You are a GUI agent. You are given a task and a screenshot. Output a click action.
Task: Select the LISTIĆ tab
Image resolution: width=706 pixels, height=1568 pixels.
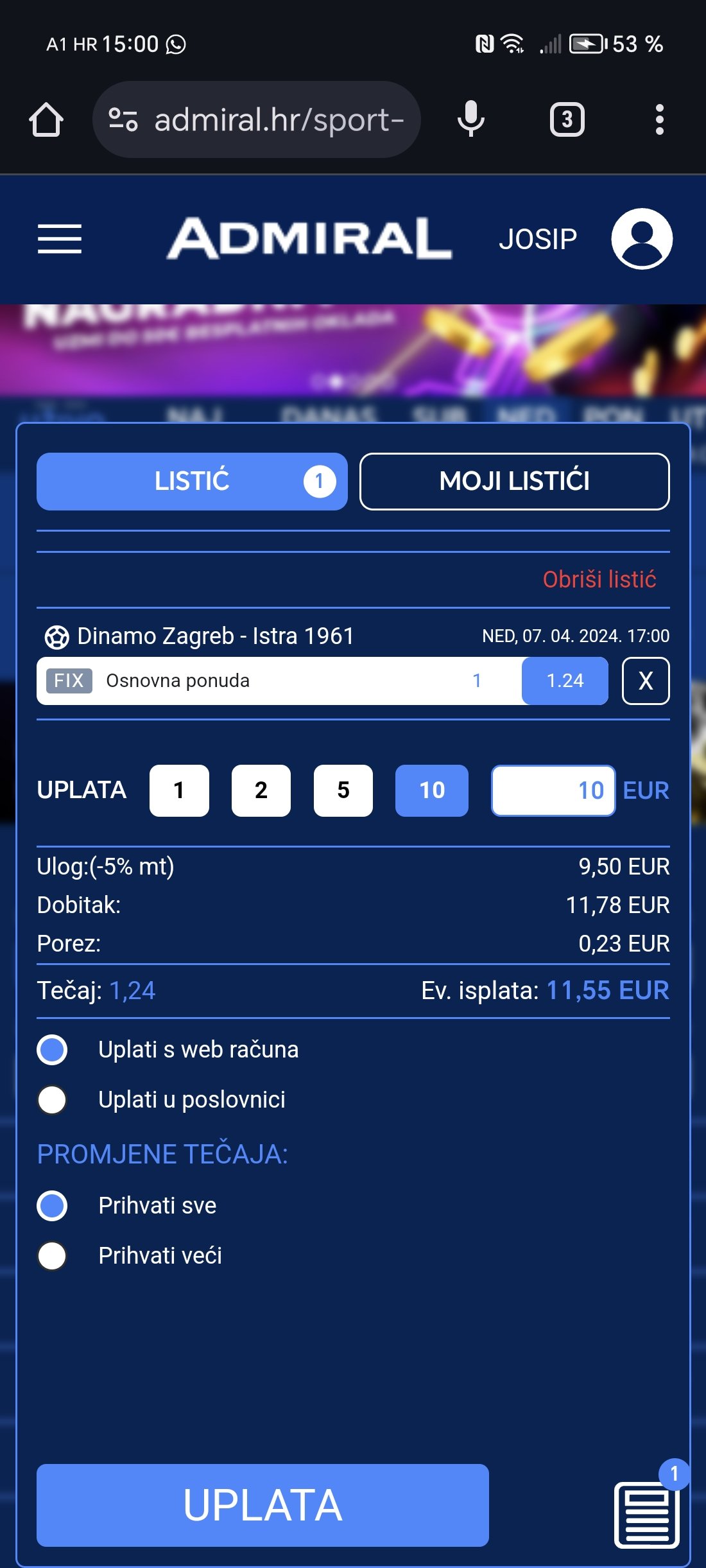(192, 482)
